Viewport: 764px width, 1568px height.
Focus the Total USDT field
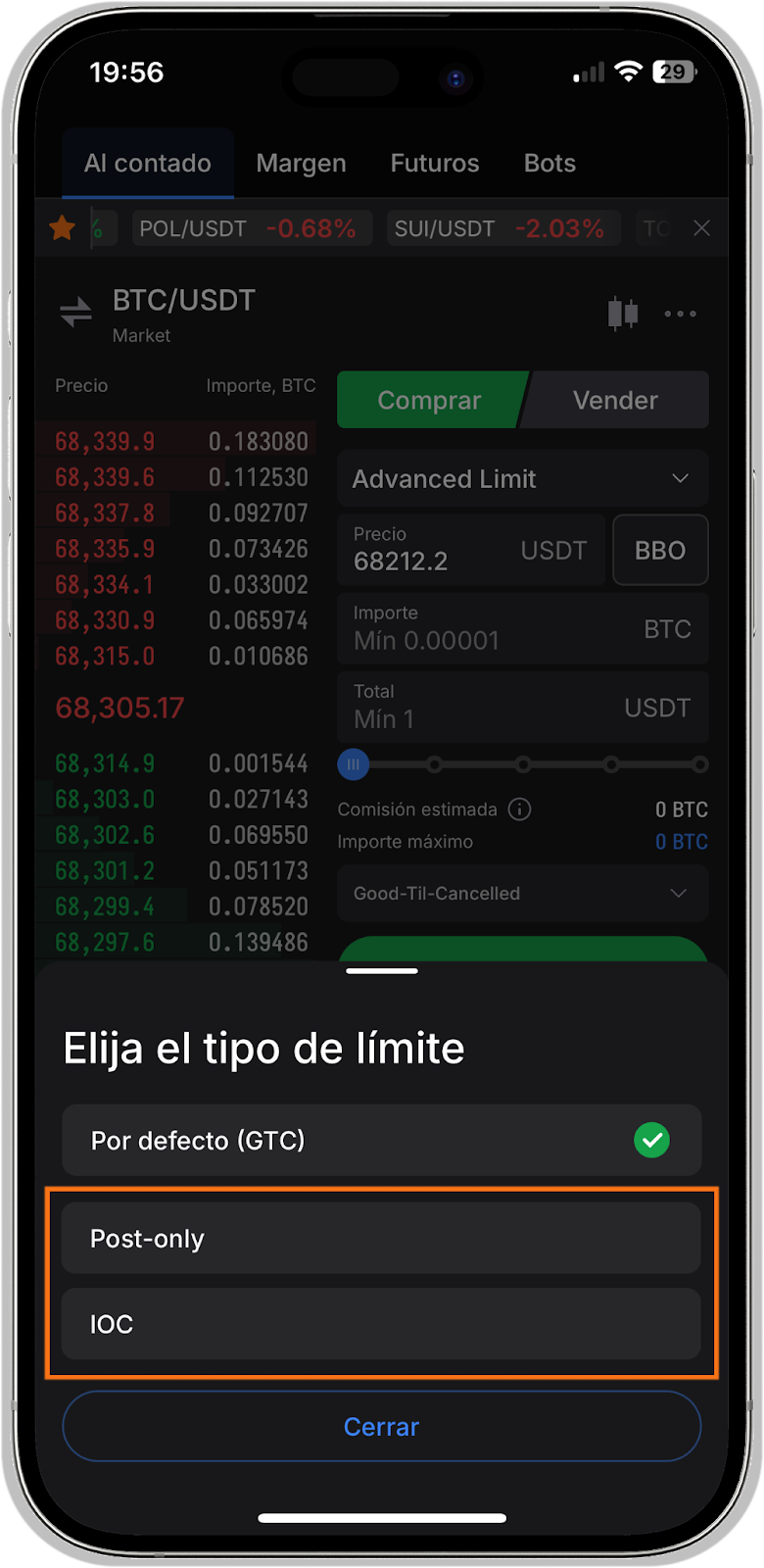[x=522, y=708]
